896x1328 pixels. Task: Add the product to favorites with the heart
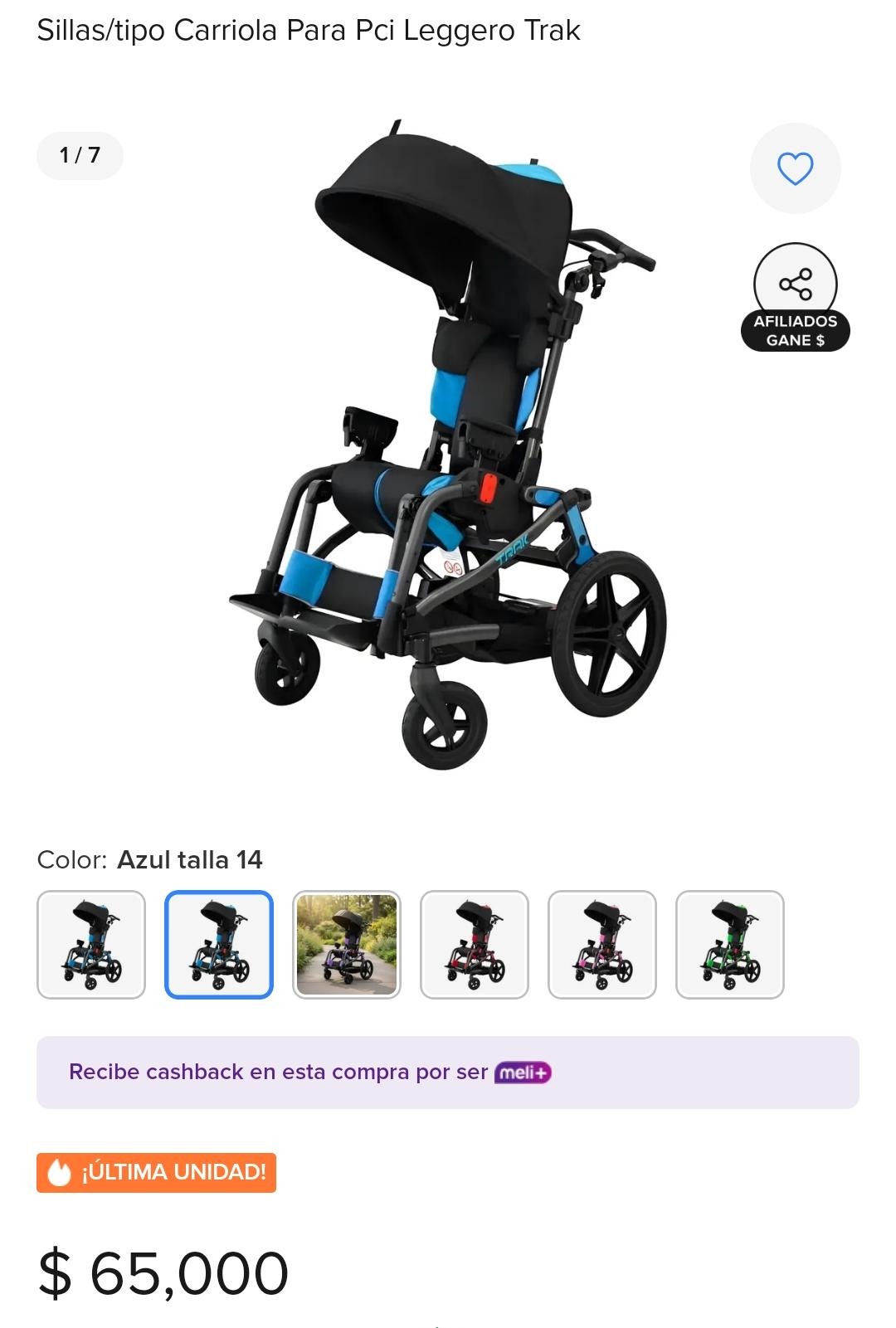point(795,168)
